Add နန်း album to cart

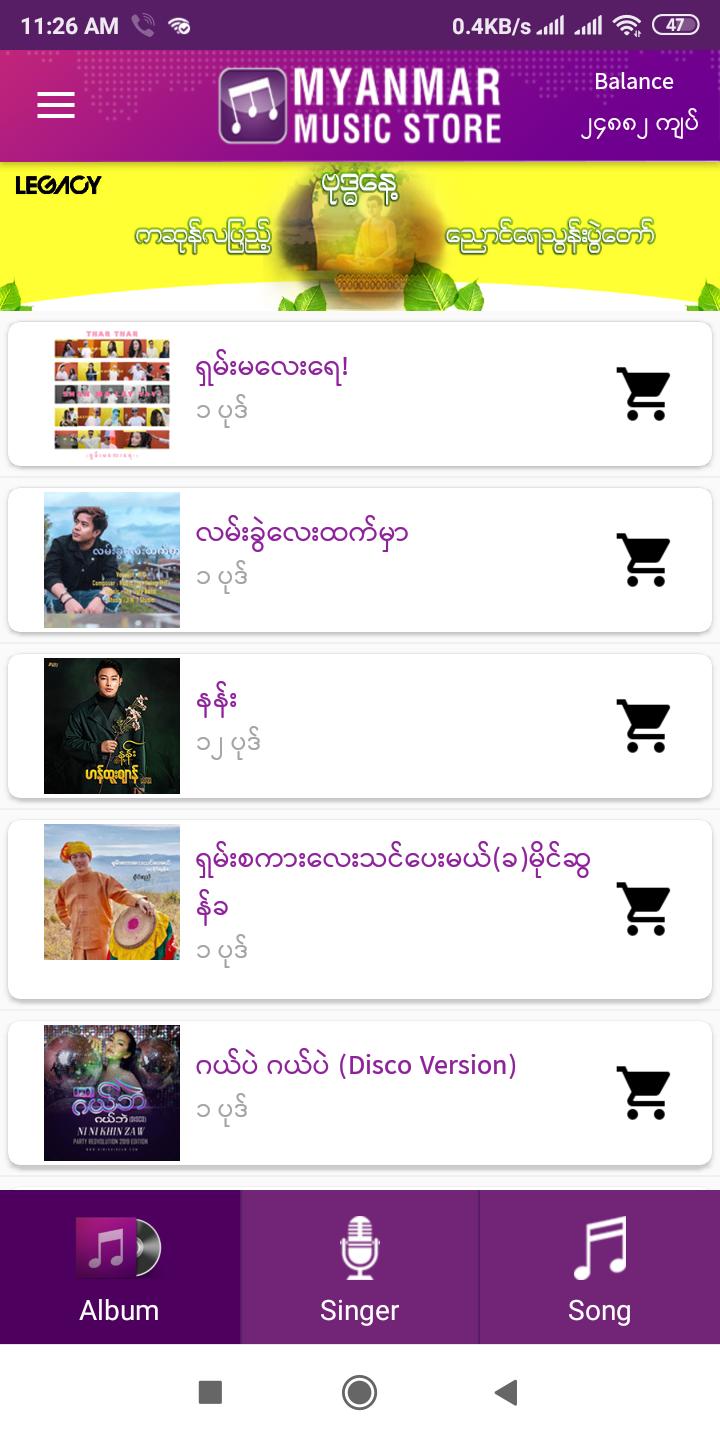tap(643, 726)
